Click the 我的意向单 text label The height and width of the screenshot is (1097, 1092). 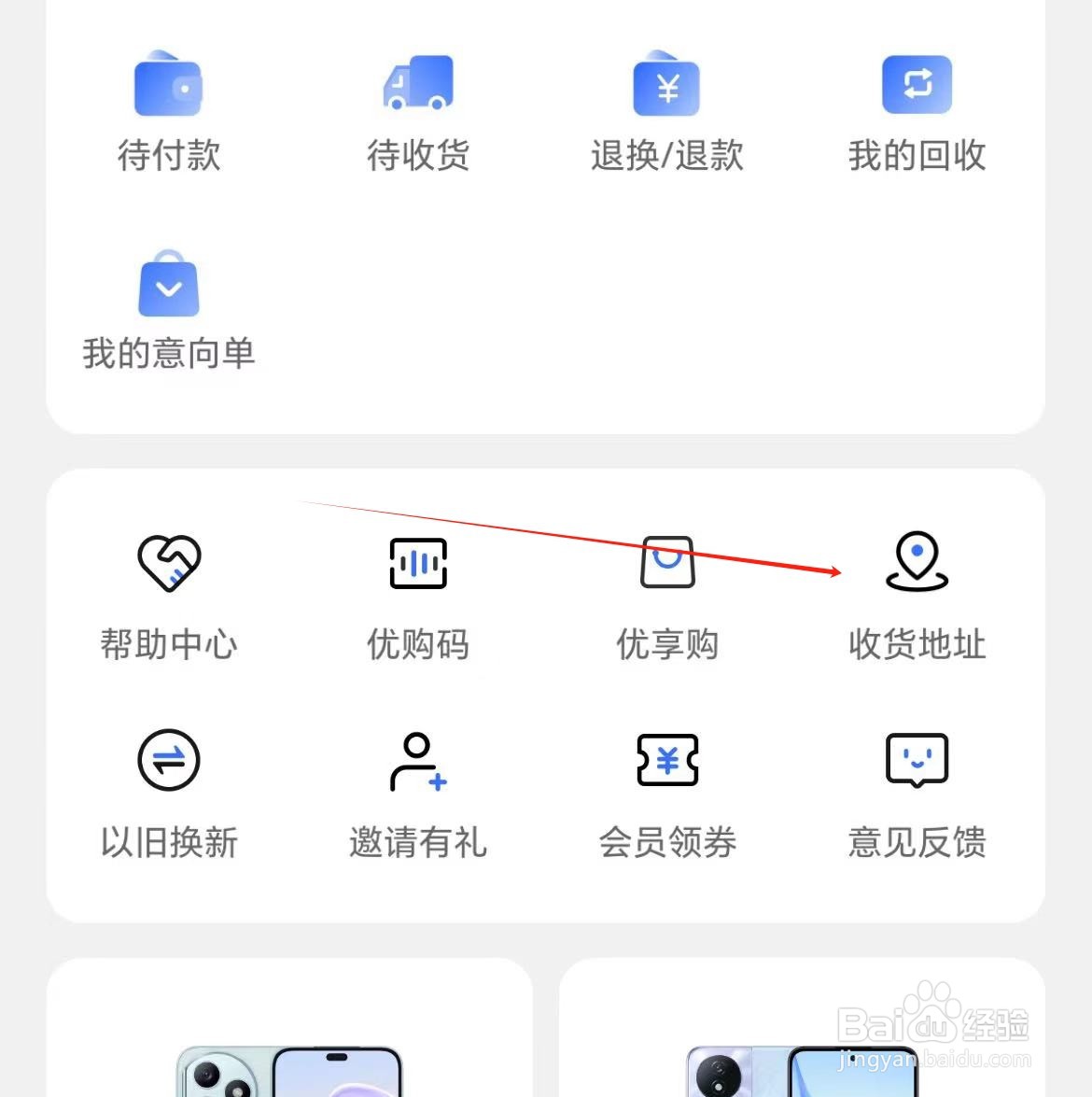click(x=169, y=352)
